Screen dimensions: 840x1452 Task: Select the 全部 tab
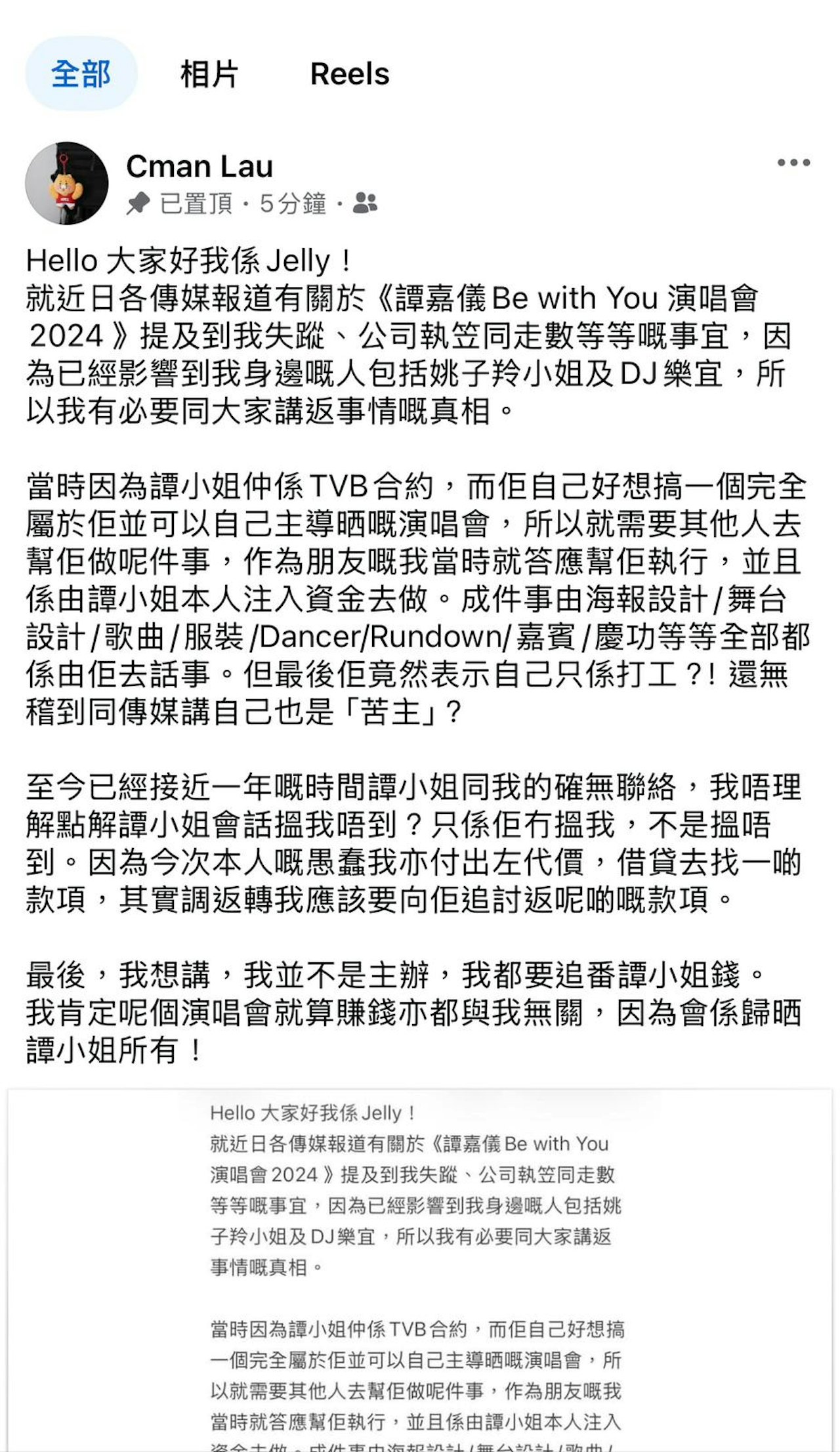click(x=81, y=74)
